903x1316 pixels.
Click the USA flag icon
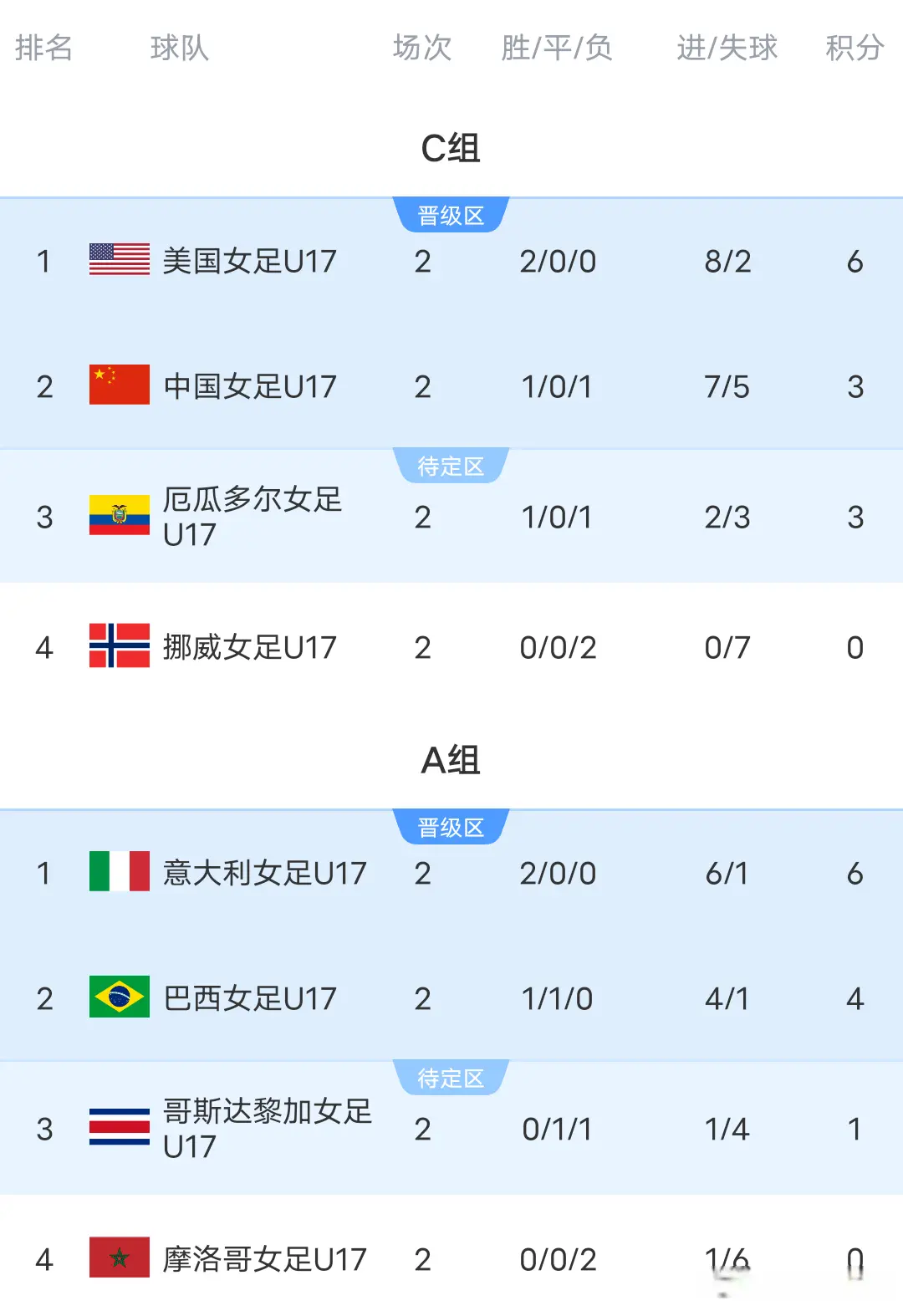click(117, 260)
